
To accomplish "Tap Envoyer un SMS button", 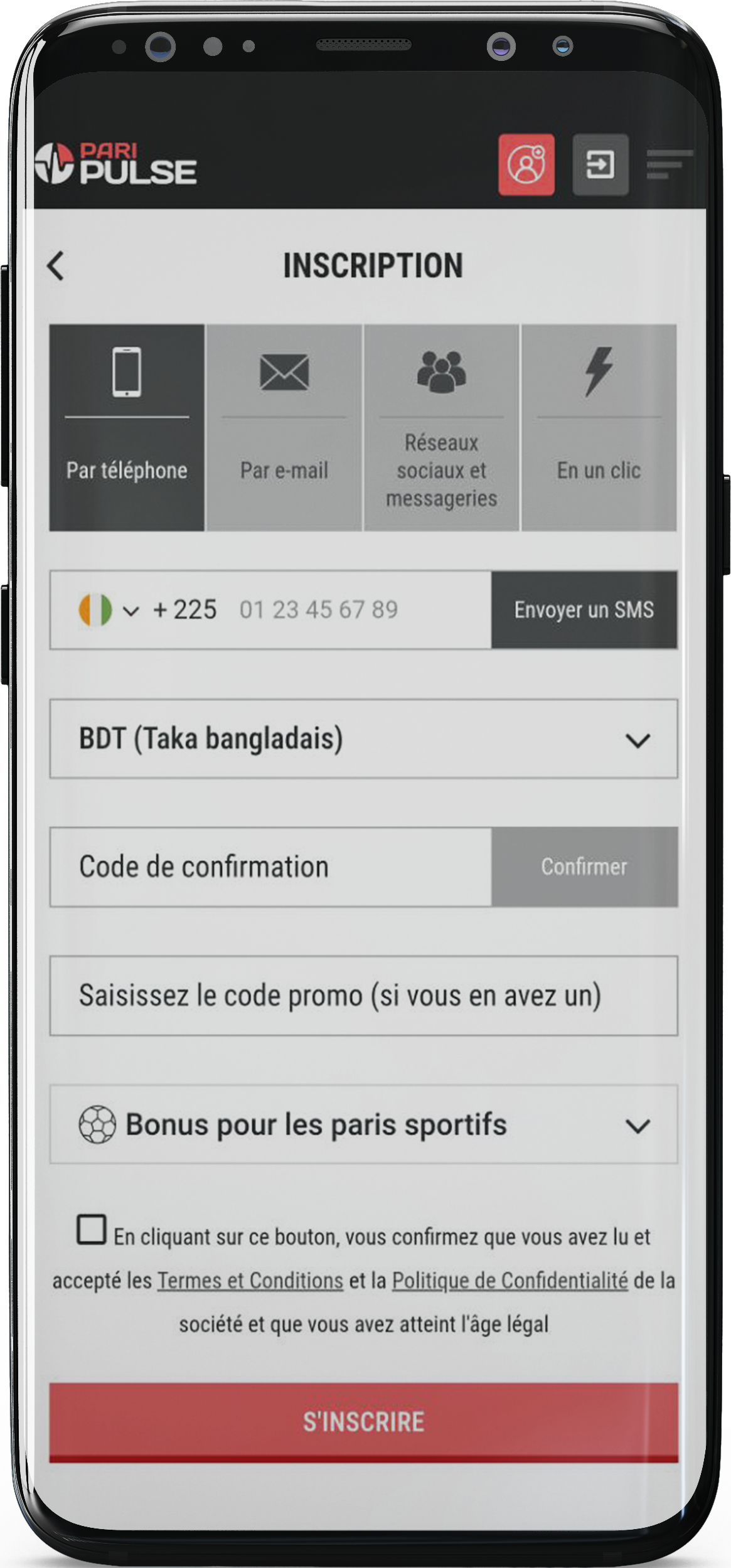I will [584, 610].
